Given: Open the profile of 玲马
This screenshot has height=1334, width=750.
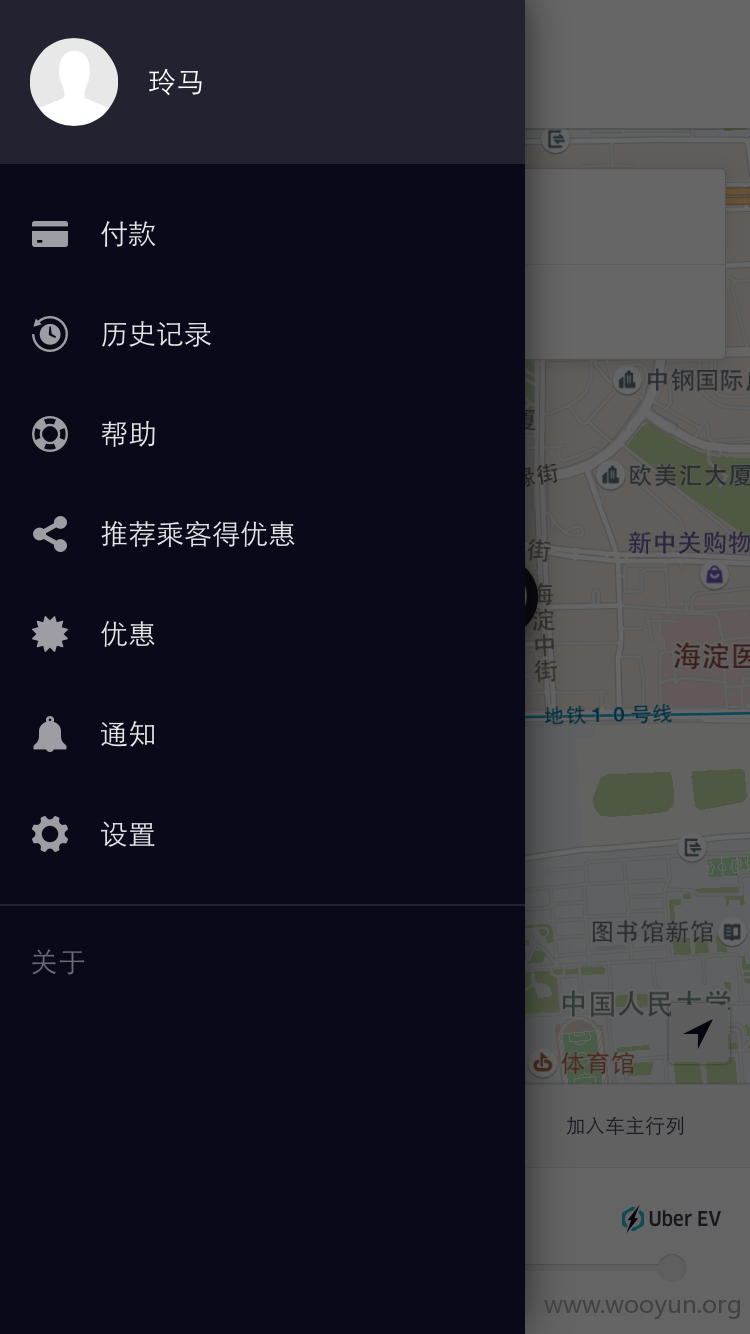Looking at the screenshot, I should pyautogui.click(x=262, y=82).
